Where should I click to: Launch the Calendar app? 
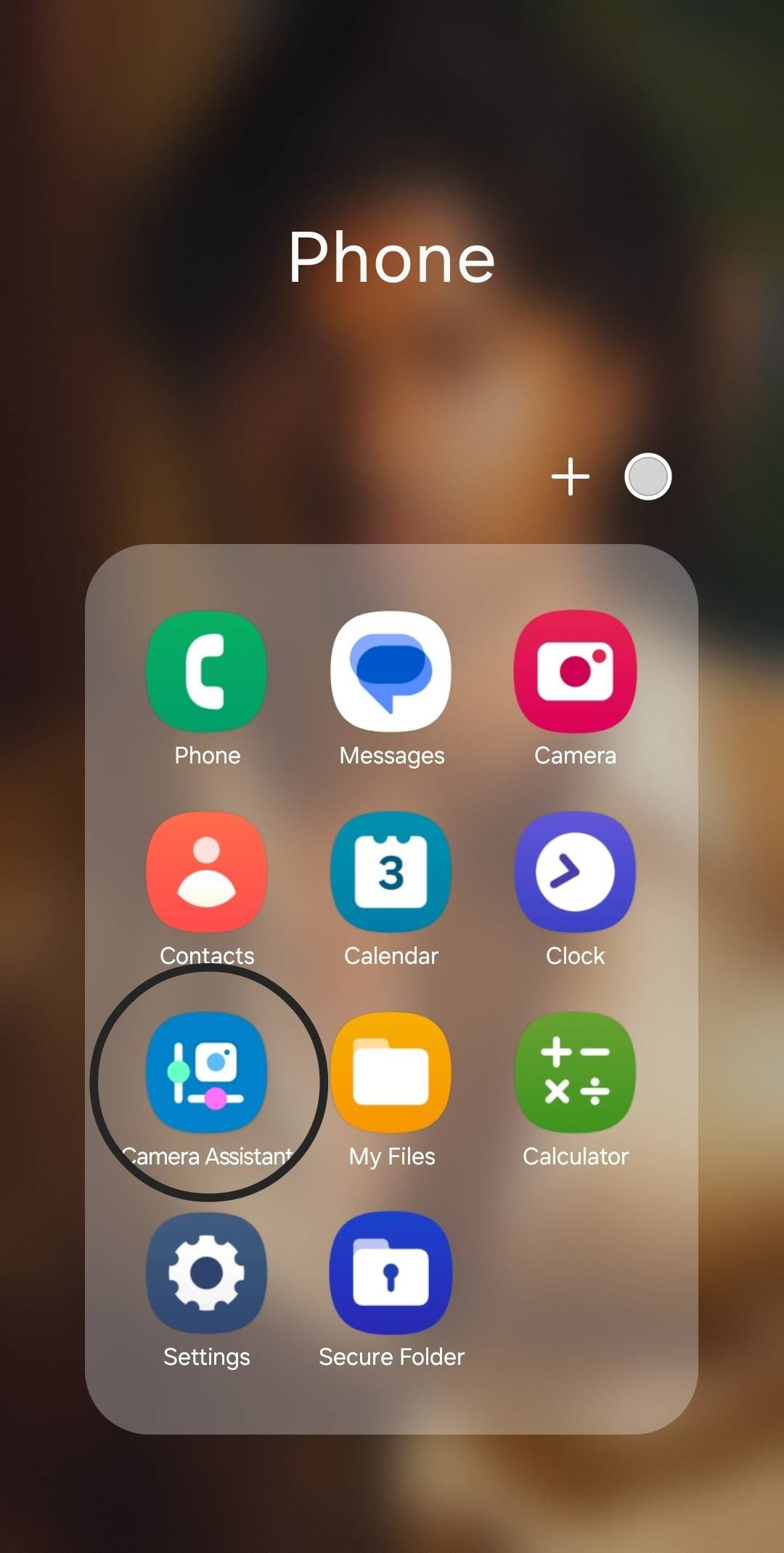tap(391, 872)
